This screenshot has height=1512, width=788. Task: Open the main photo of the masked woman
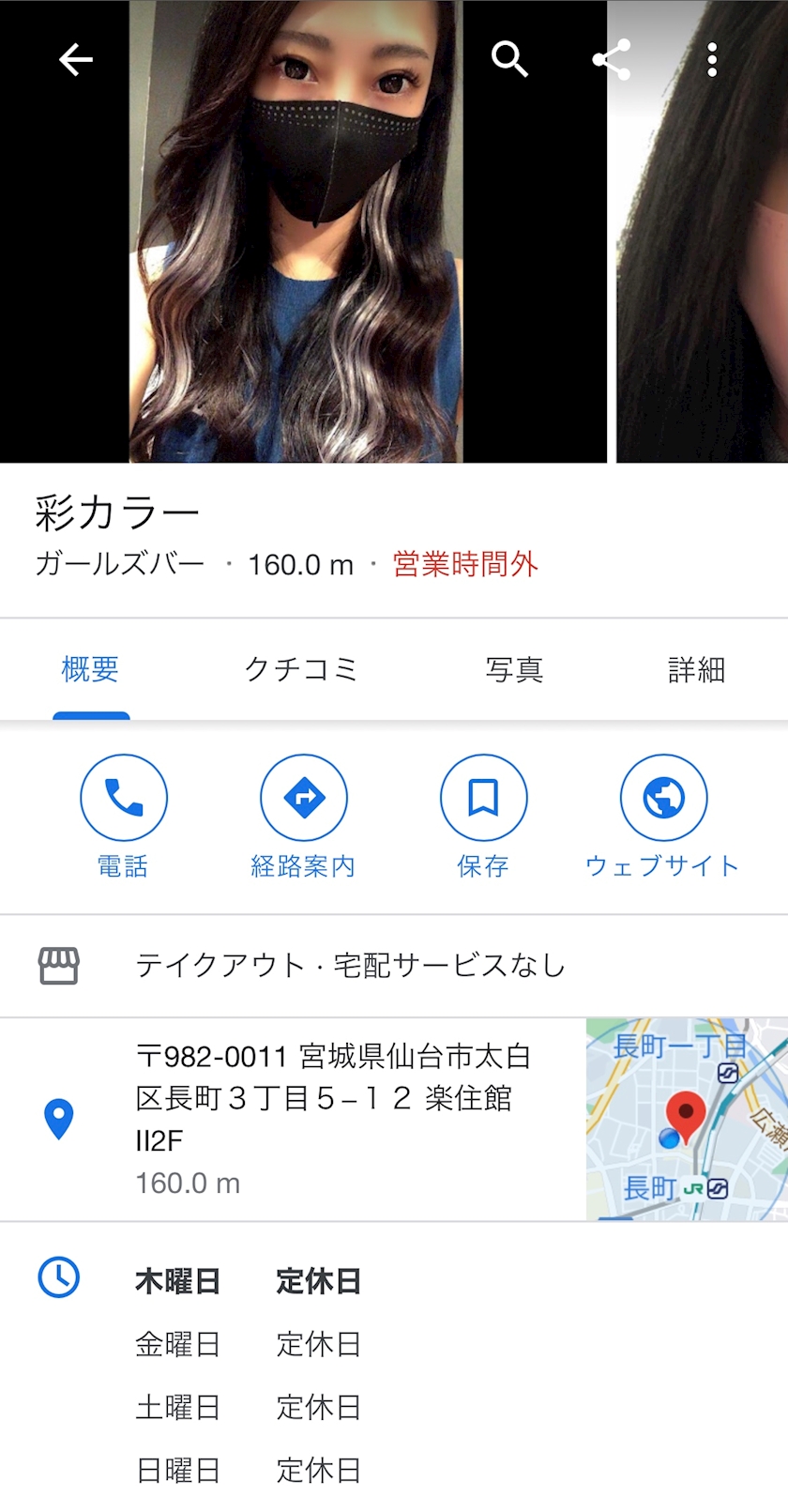coord(295,231)
